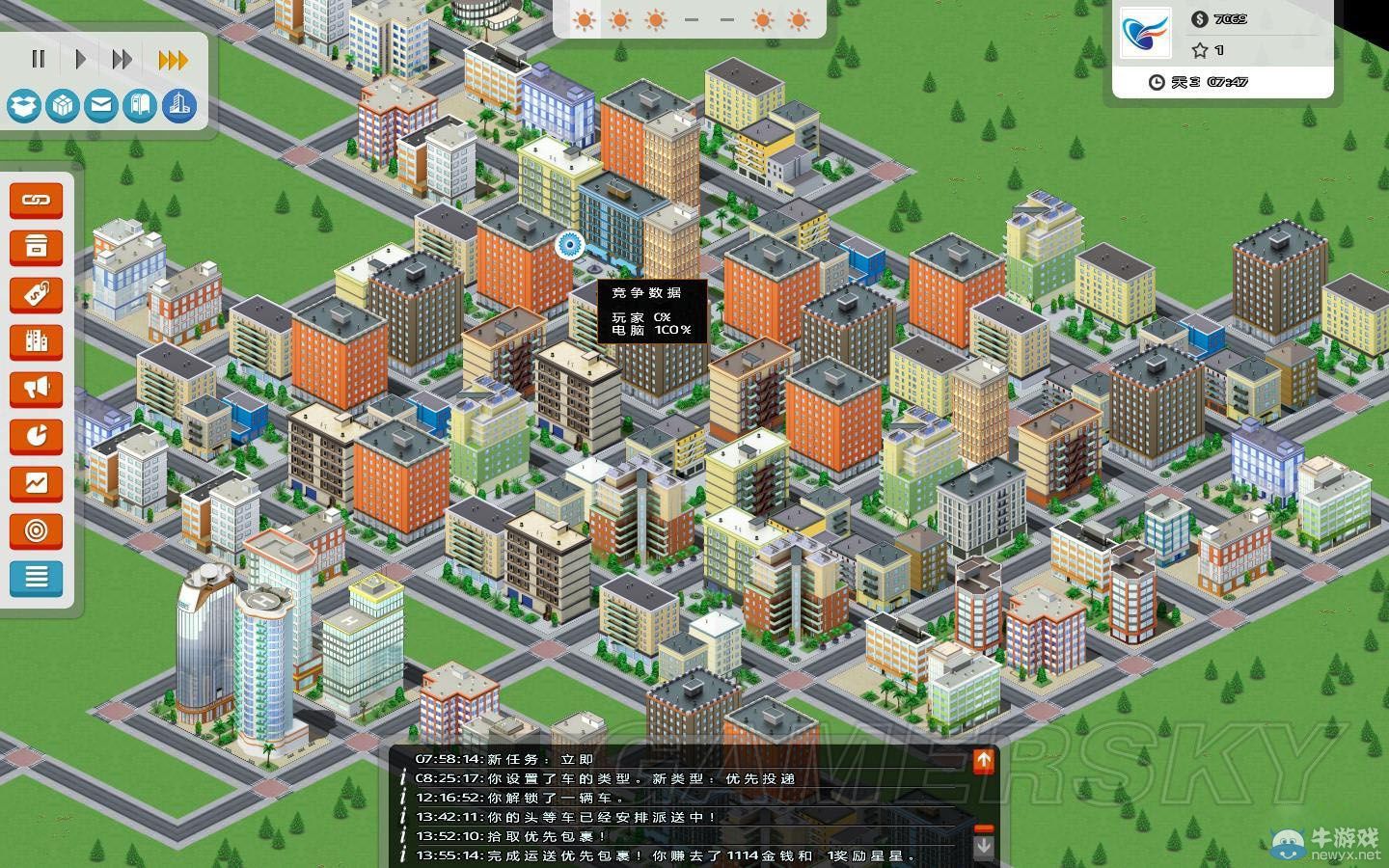Select triple fast-forward speed
Image resolution: width=1389 pixels, height=868 pixels.
tap(173, 60)
